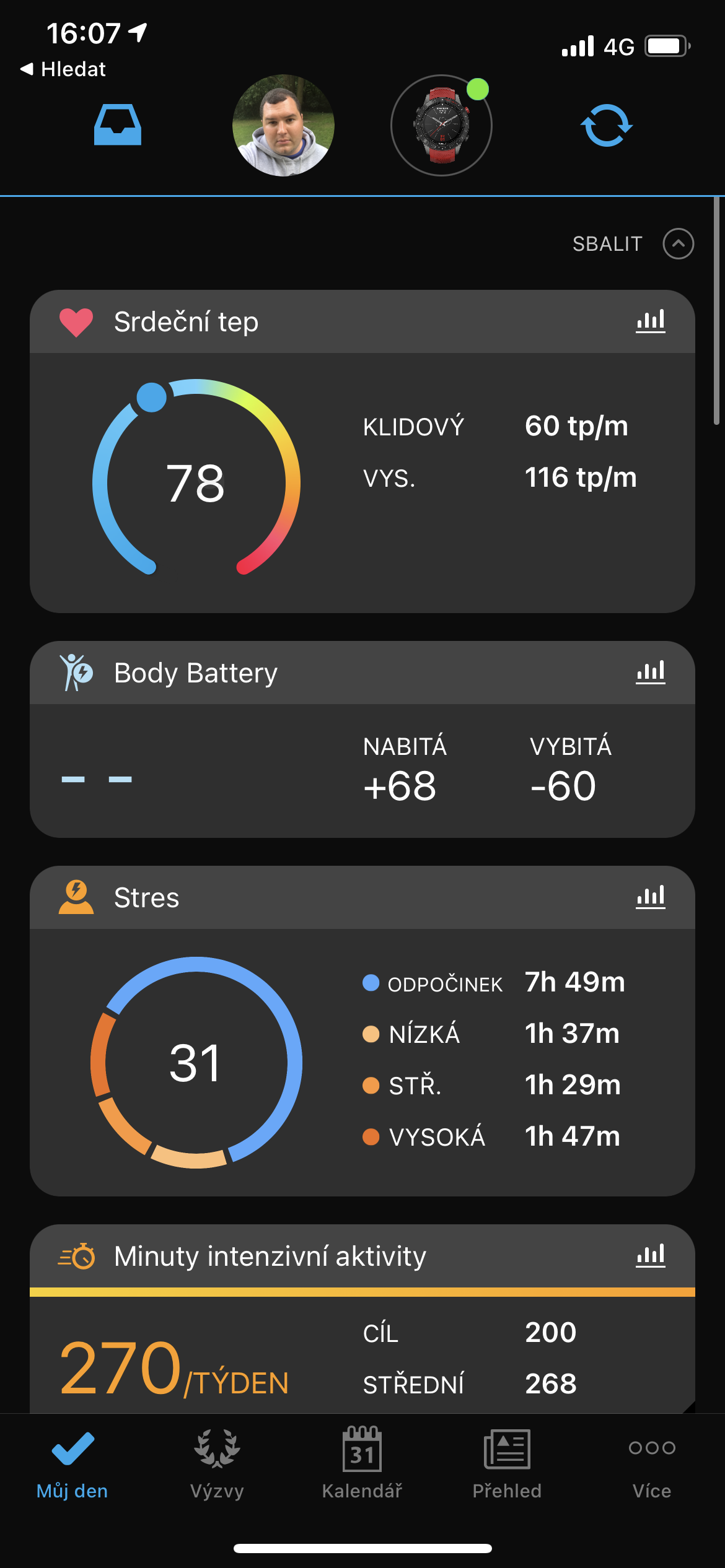725x1568 pixels.
Task: Open the user profile photo
Action: click(x=283, y=126)
